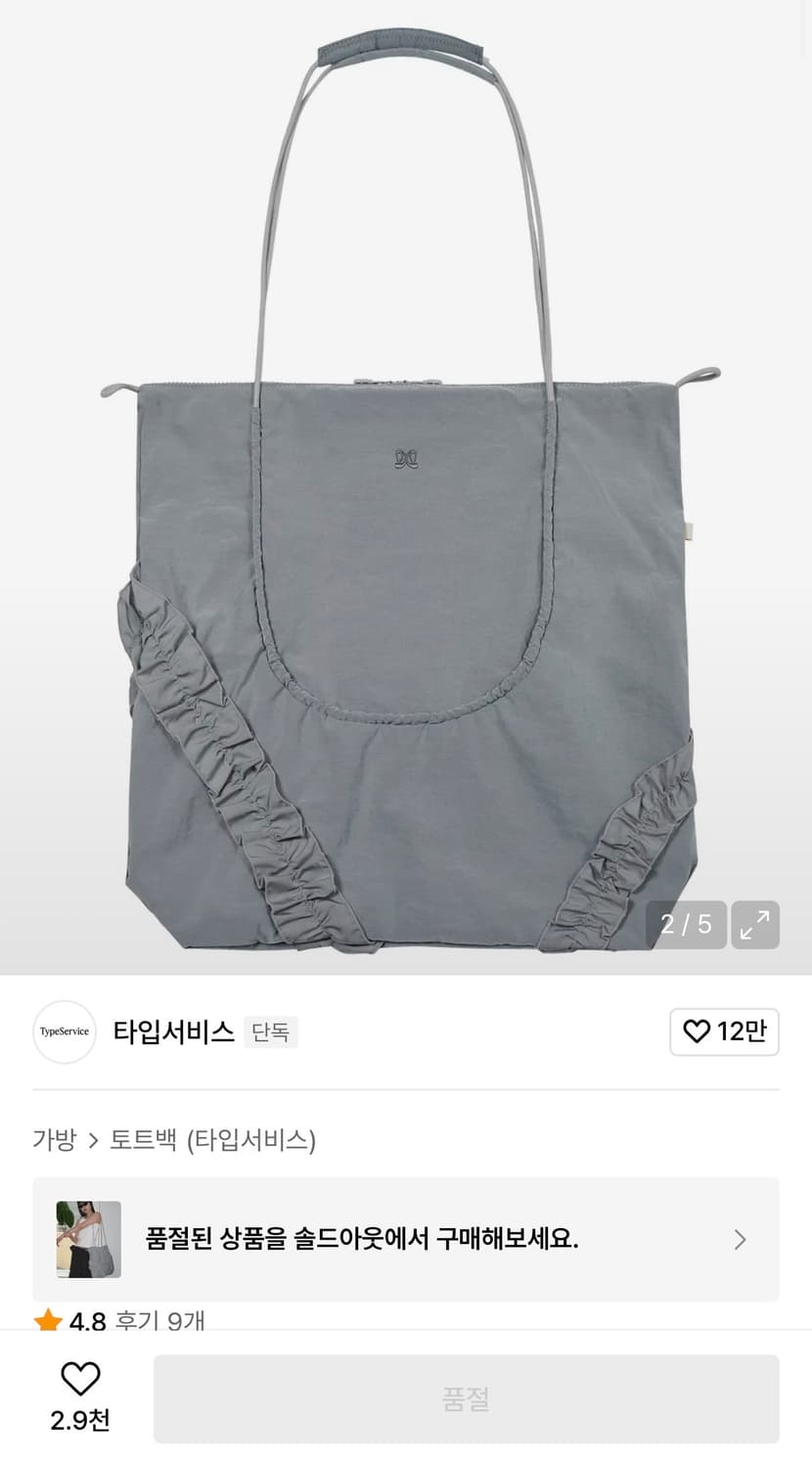
Task: Open 후기 9개 reviews link
Action: coord(157,1321)
